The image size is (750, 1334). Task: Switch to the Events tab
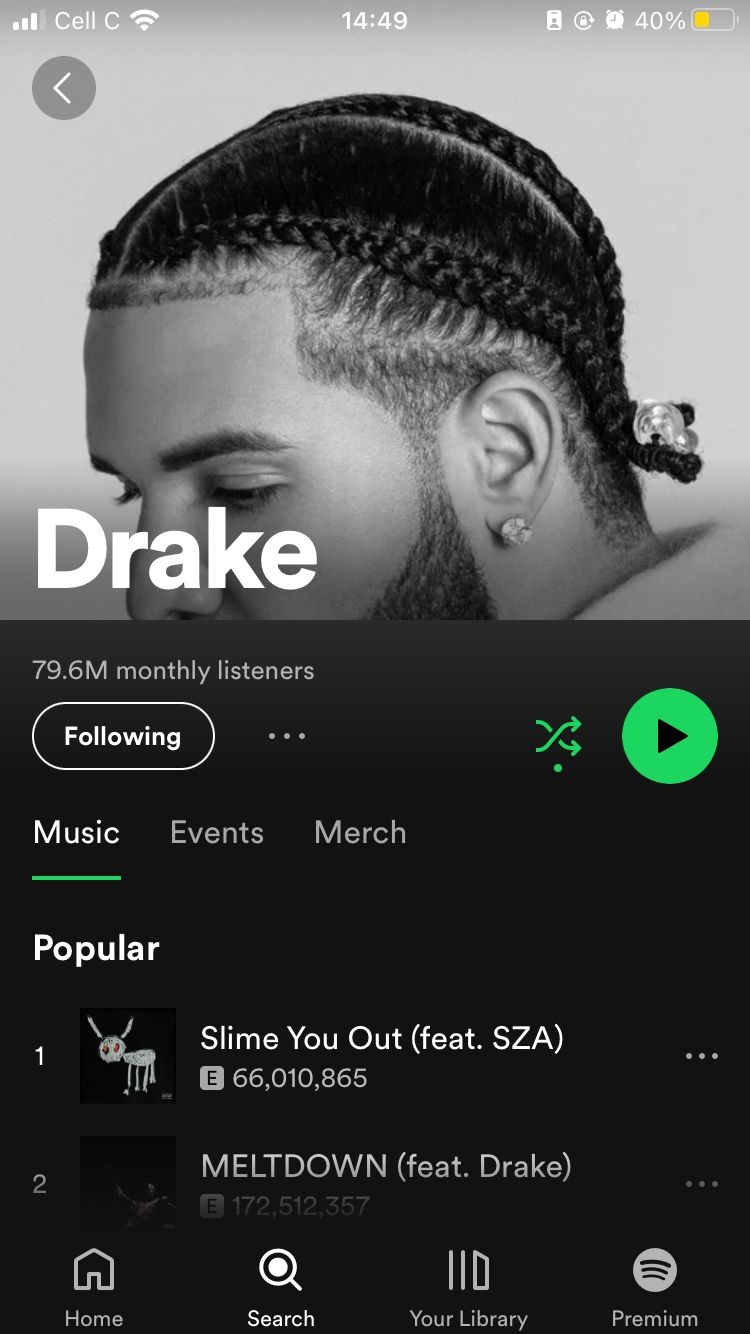pos(216,833)
